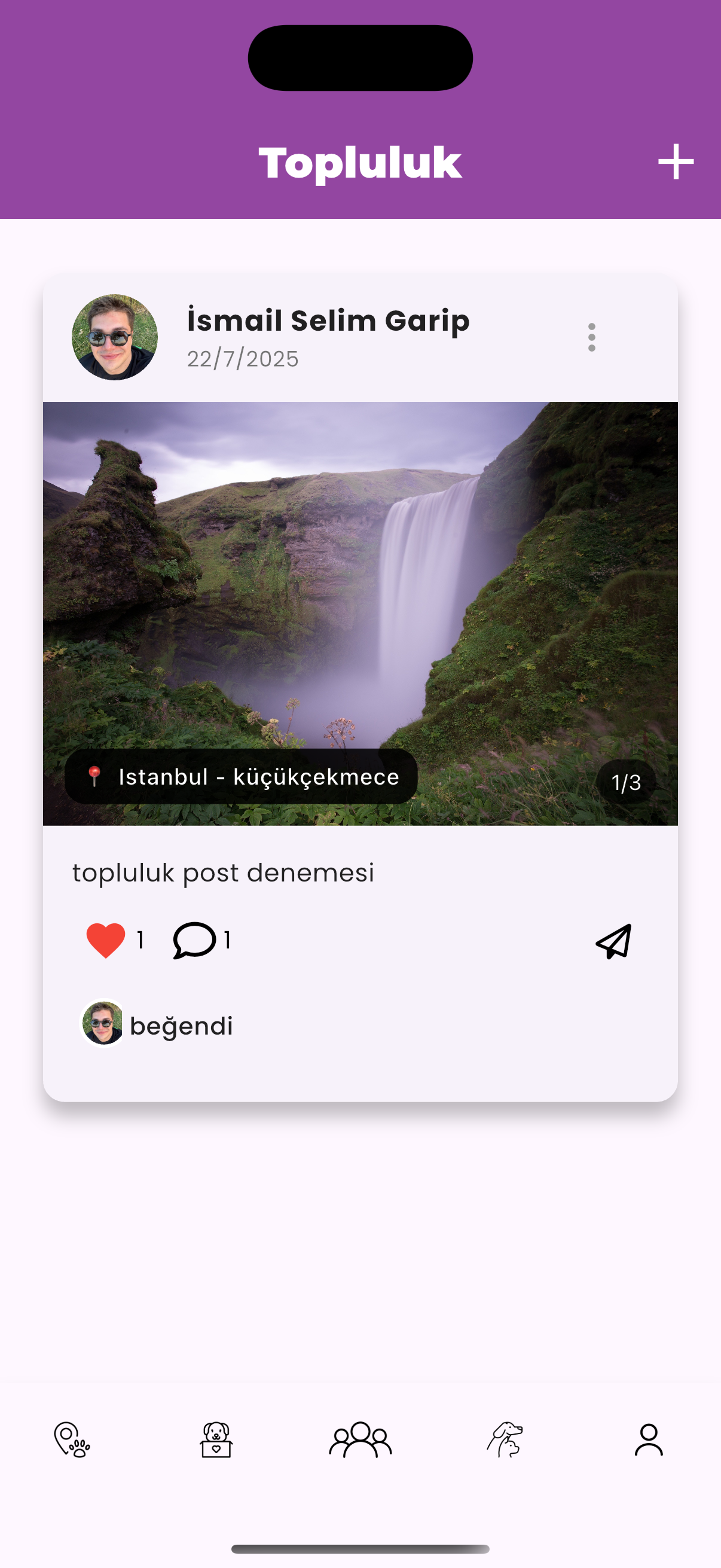Image resolution: width=721 pixels, height=1568 pixels.
Task: Open the three-dot menu on İsmail's post
Action: tap(591, 337)
